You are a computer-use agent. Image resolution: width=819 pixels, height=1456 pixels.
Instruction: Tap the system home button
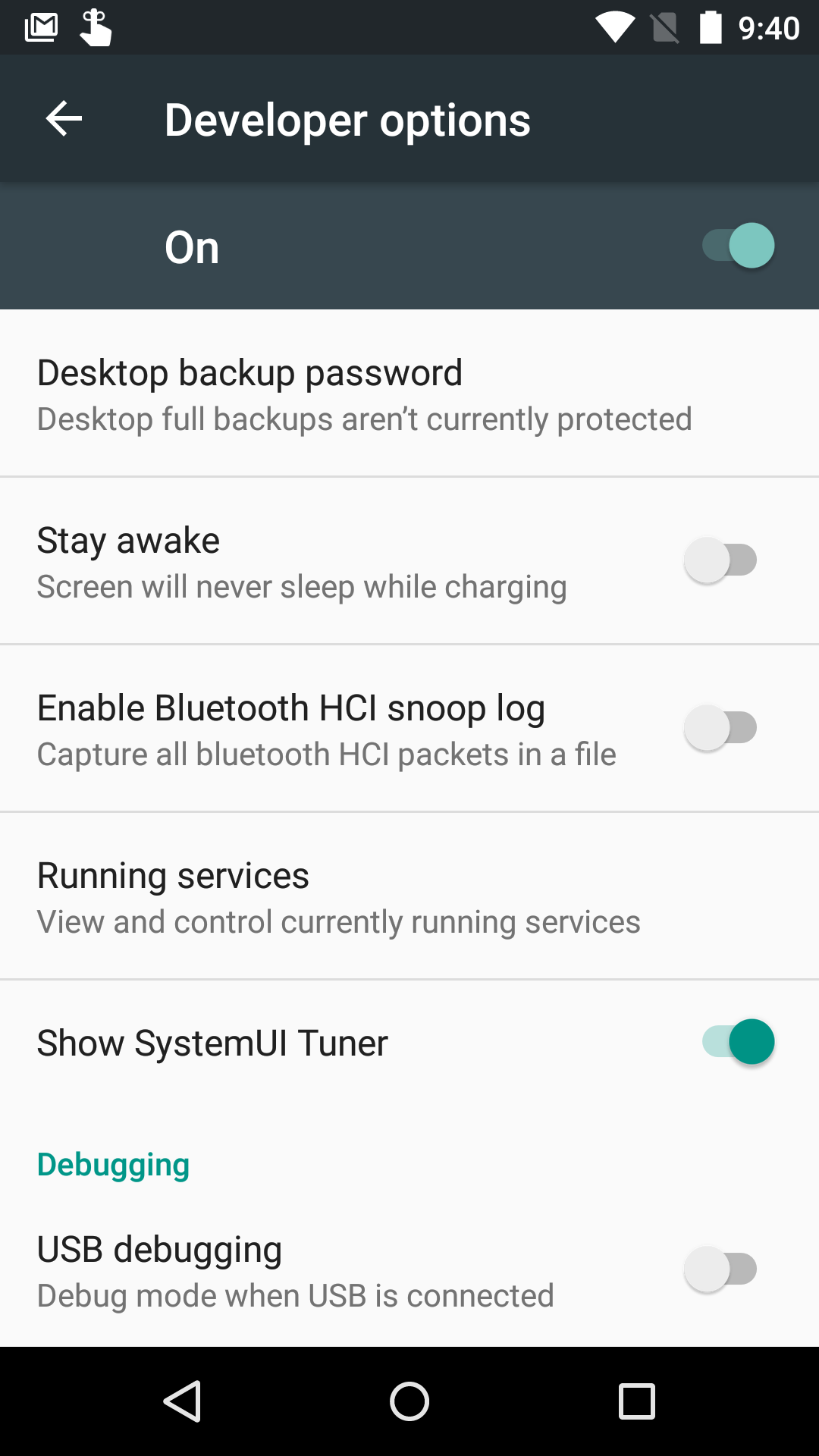point(409,1401)
